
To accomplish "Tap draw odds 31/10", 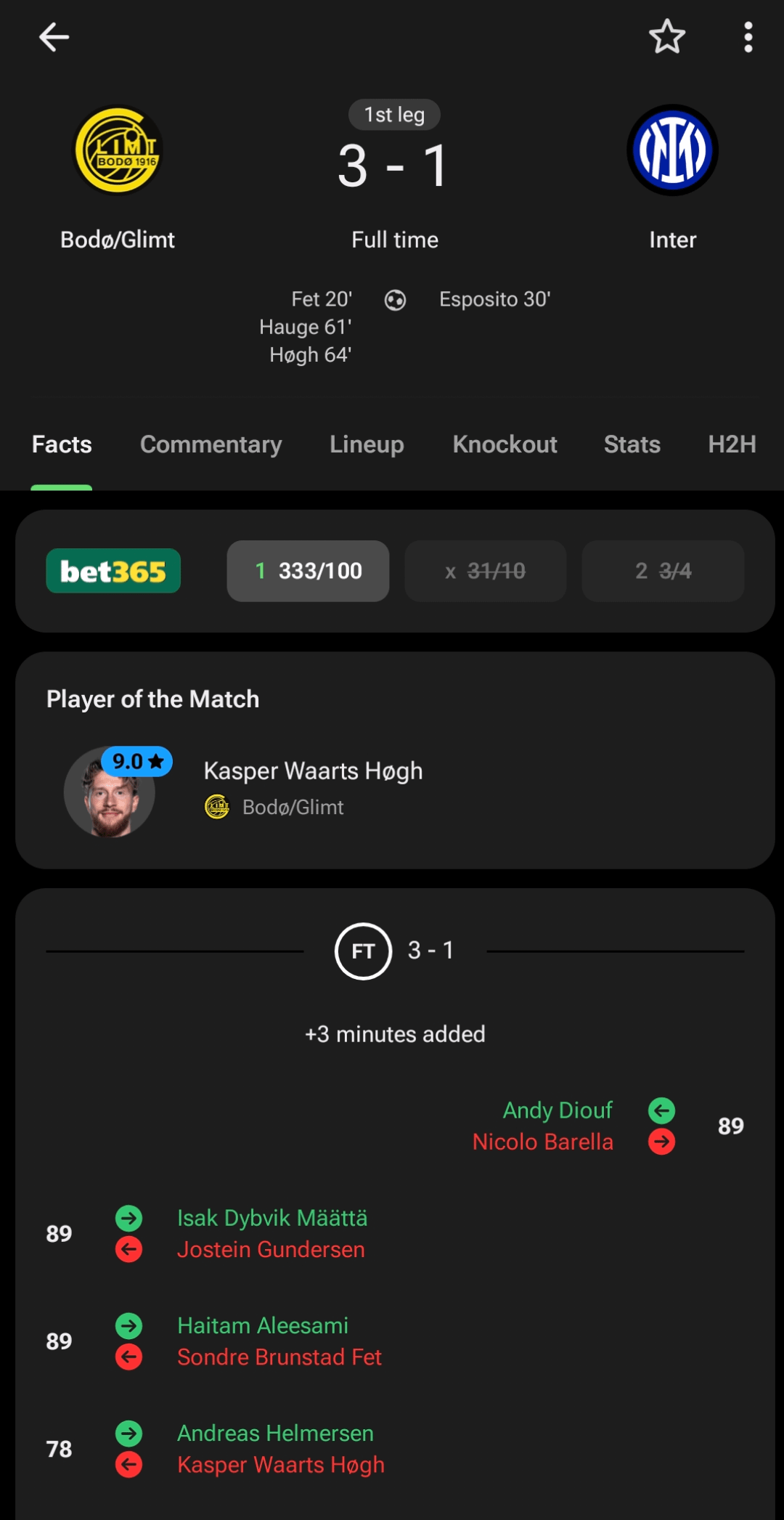I will pos(485,571).
